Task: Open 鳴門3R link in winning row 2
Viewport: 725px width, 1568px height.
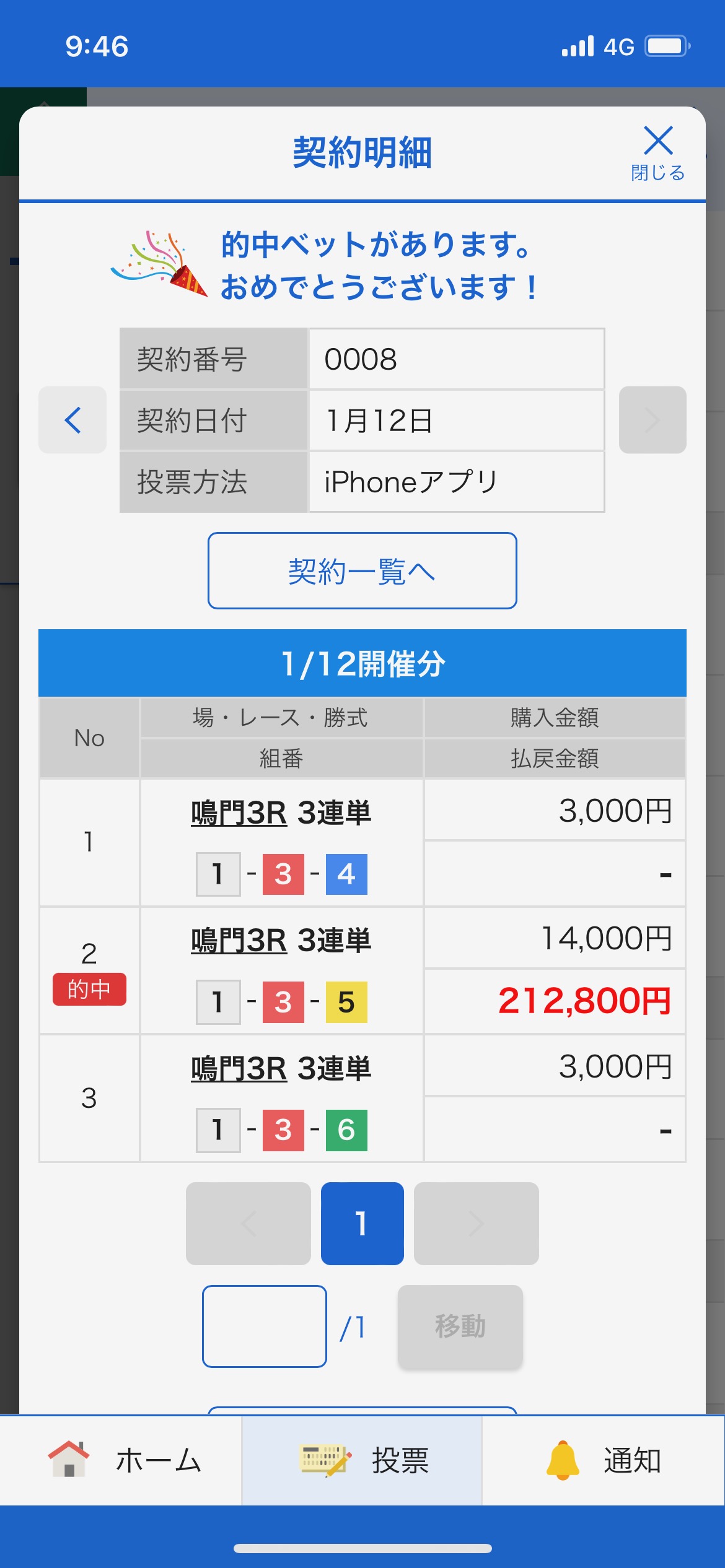Action: pyautogui.click(x=239, y=940)
